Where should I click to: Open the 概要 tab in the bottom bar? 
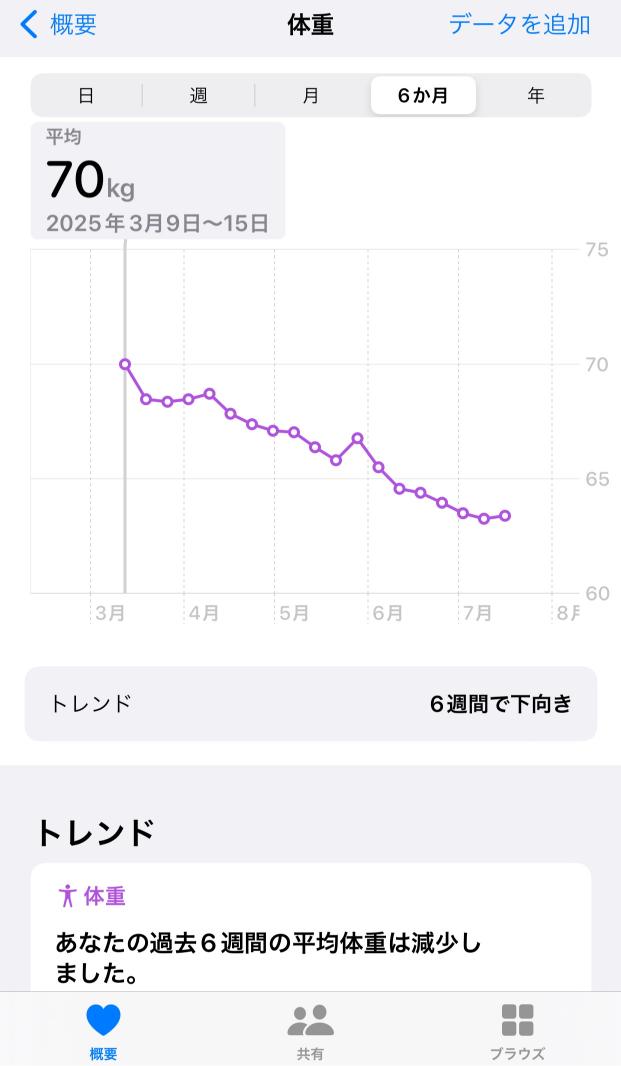coord(103,1031)
